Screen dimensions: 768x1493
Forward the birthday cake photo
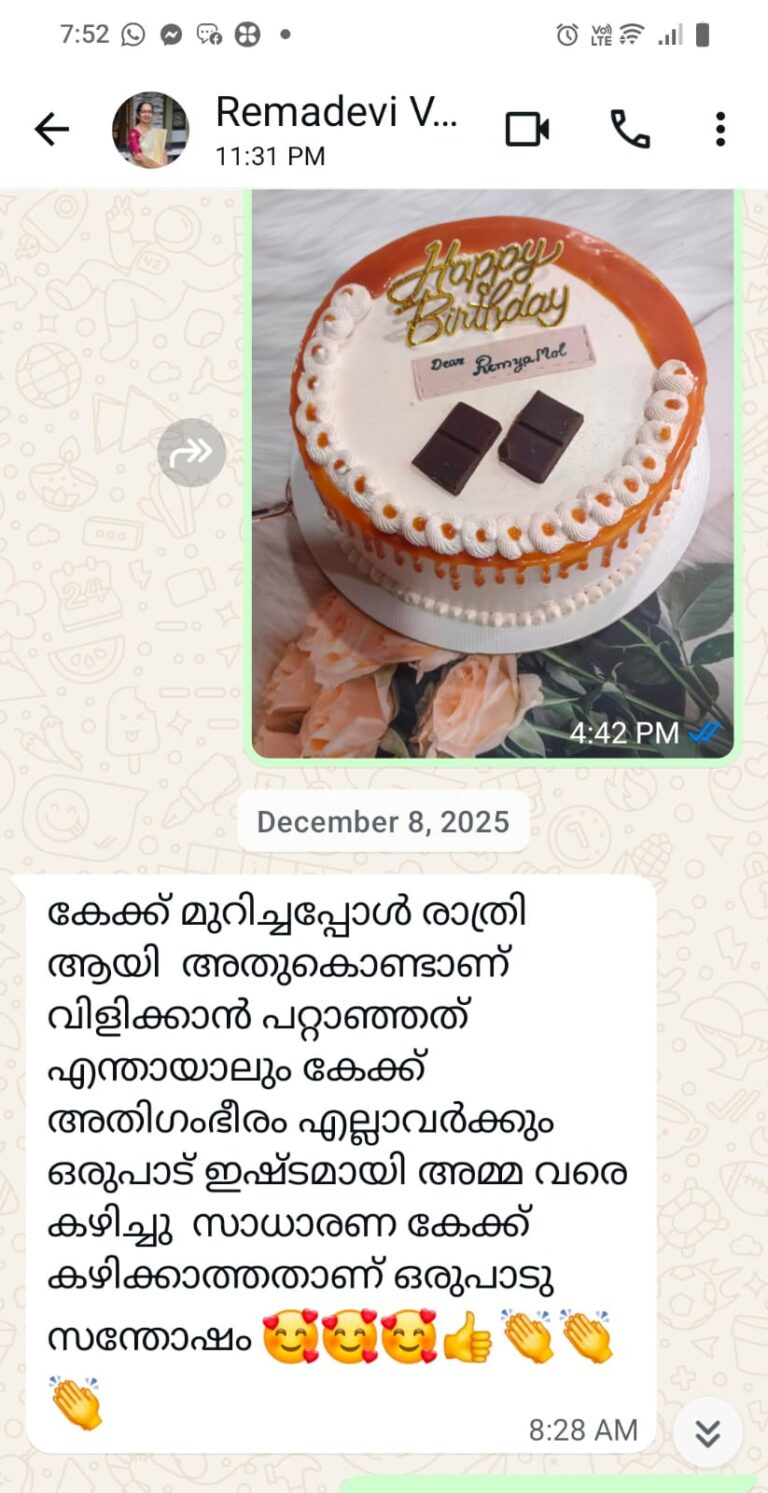tap(191, 453)
